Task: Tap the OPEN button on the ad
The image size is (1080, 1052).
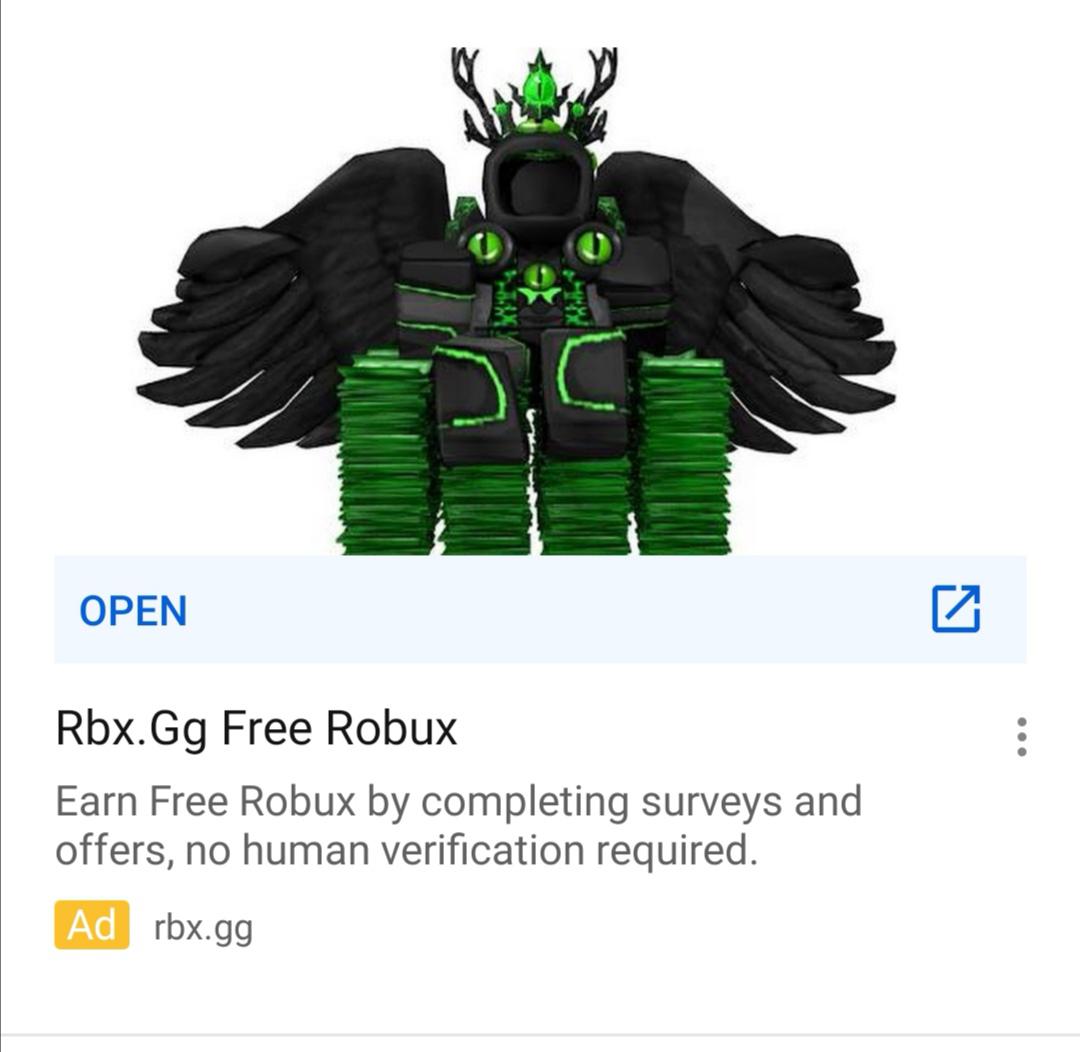Action: (x=133, y=611)
